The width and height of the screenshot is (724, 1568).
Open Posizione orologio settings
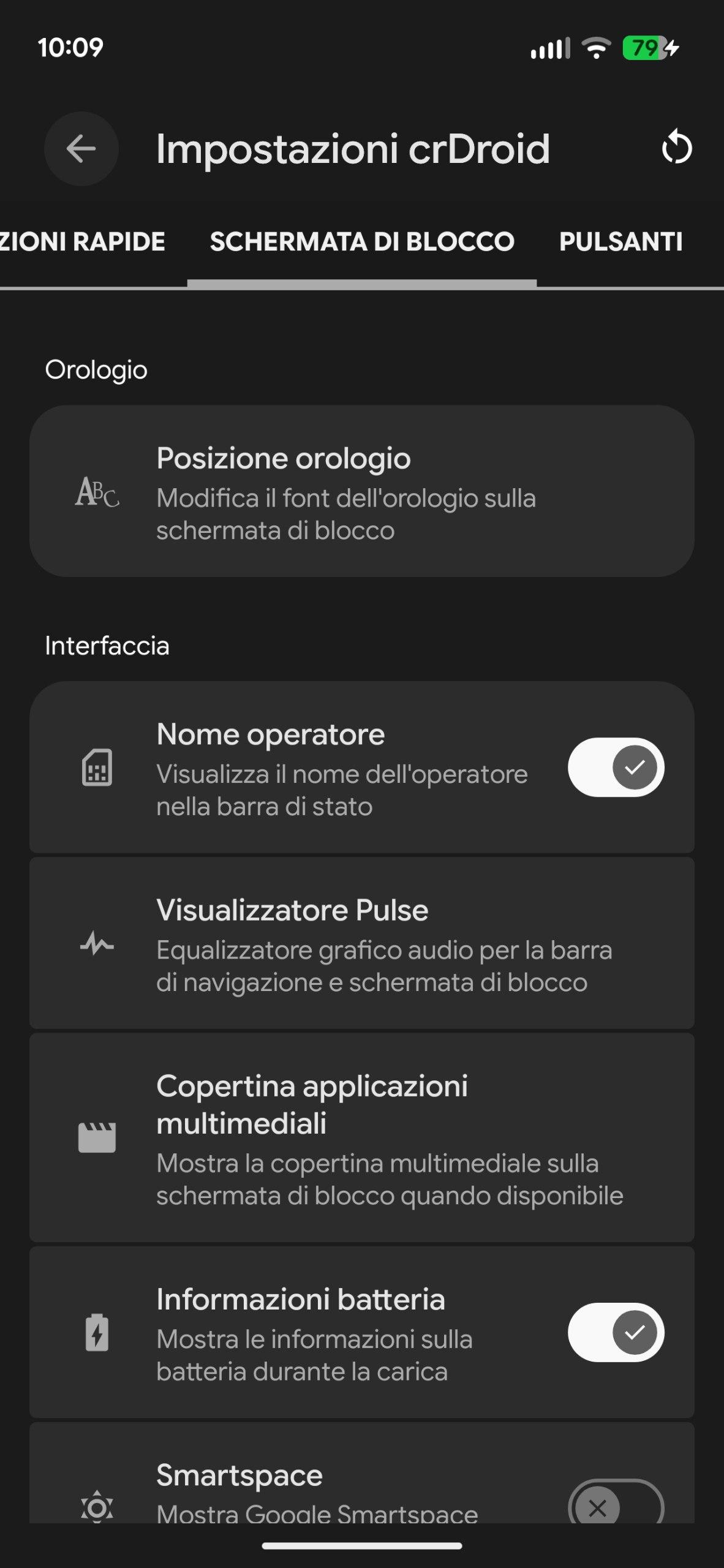point(361,491)
